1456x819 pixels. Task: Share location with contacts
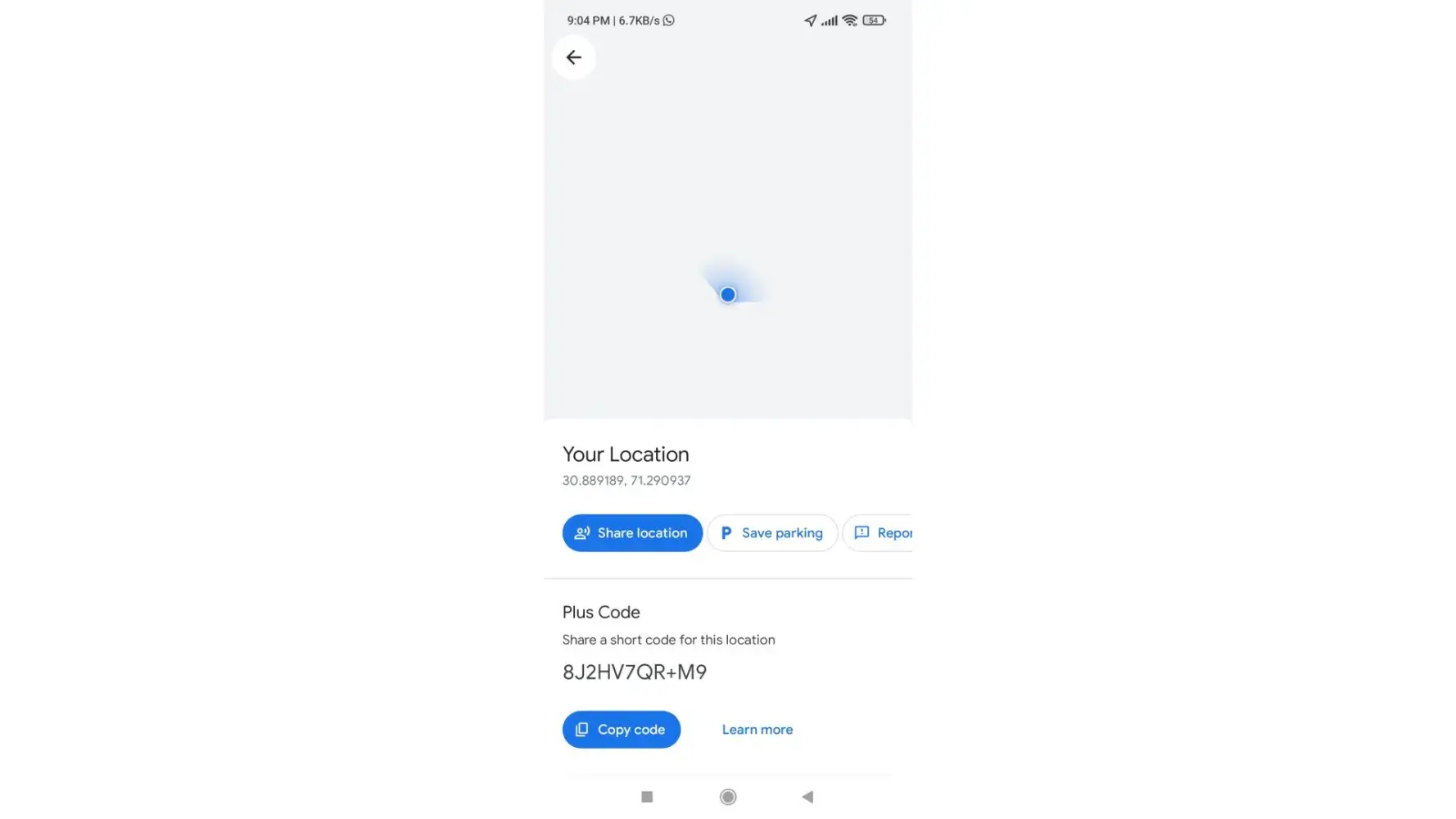tap(631, 533)
